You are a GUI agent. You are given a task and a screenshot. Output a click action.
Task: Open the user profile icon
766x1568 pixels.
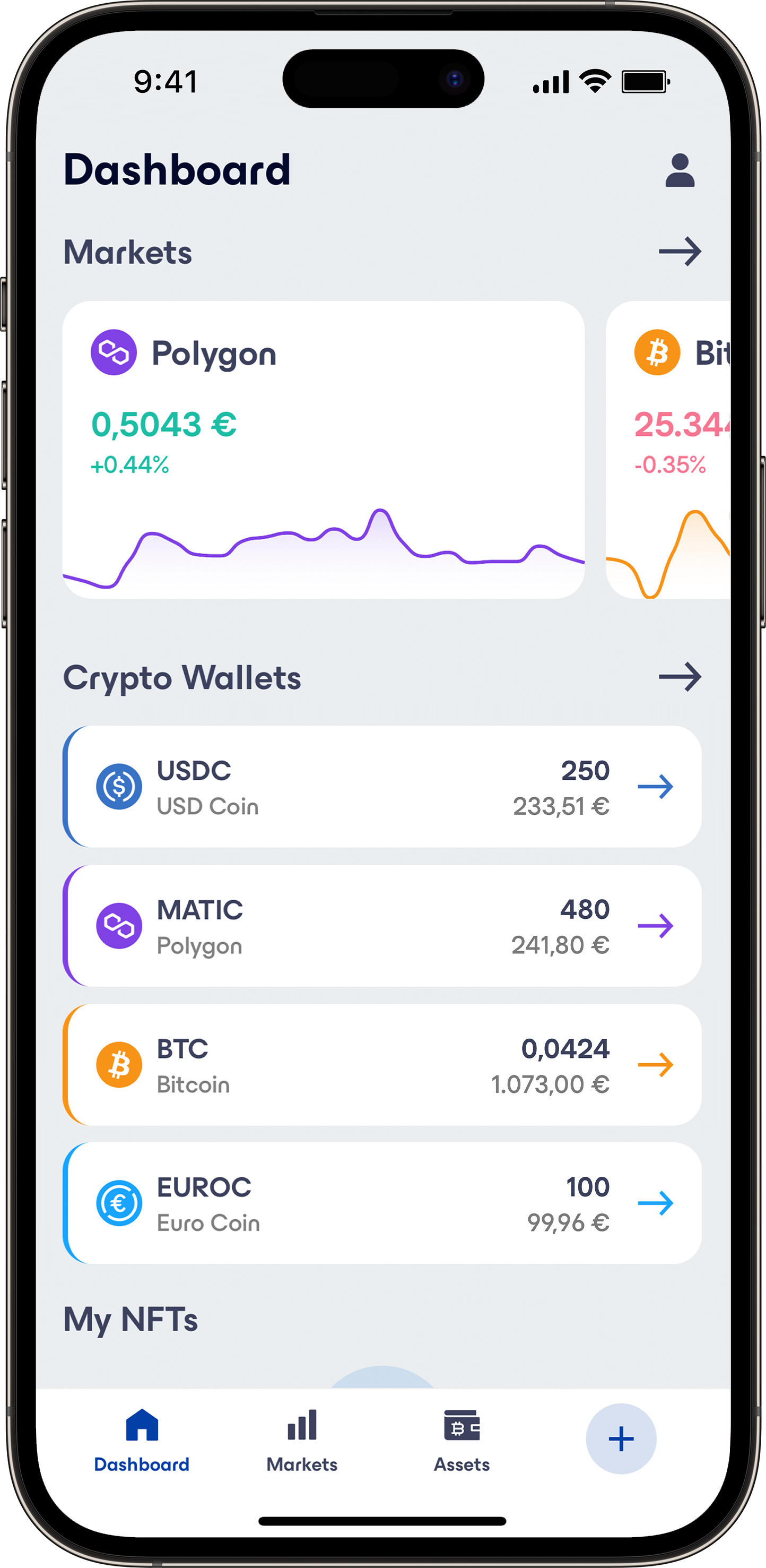coord(680,170)
